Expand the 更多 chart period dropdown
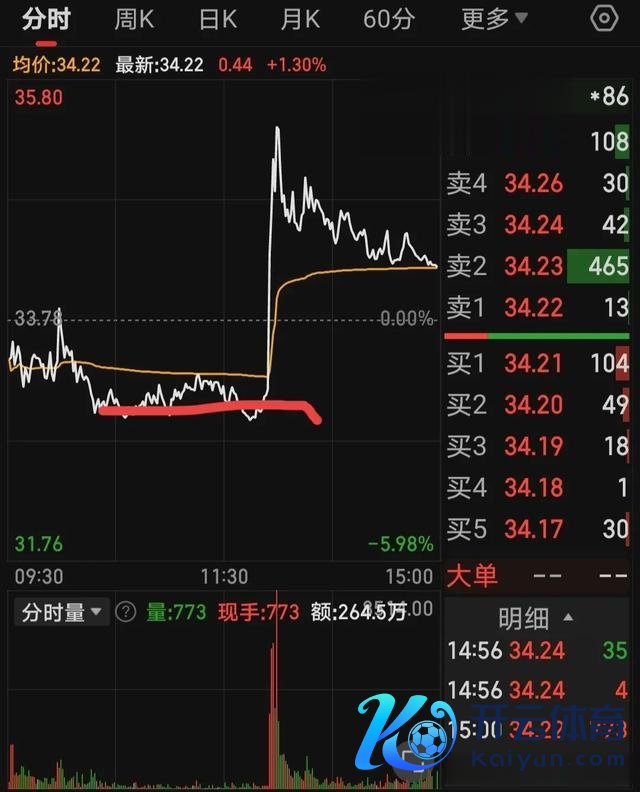 494,19
